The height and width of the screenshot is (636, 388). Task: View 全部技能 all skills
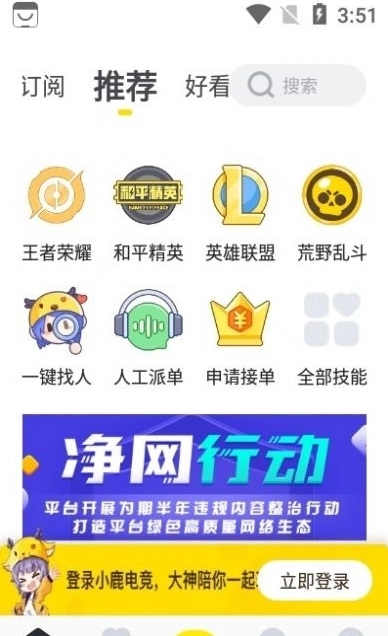pyautogui.click(x=332, y=337)
